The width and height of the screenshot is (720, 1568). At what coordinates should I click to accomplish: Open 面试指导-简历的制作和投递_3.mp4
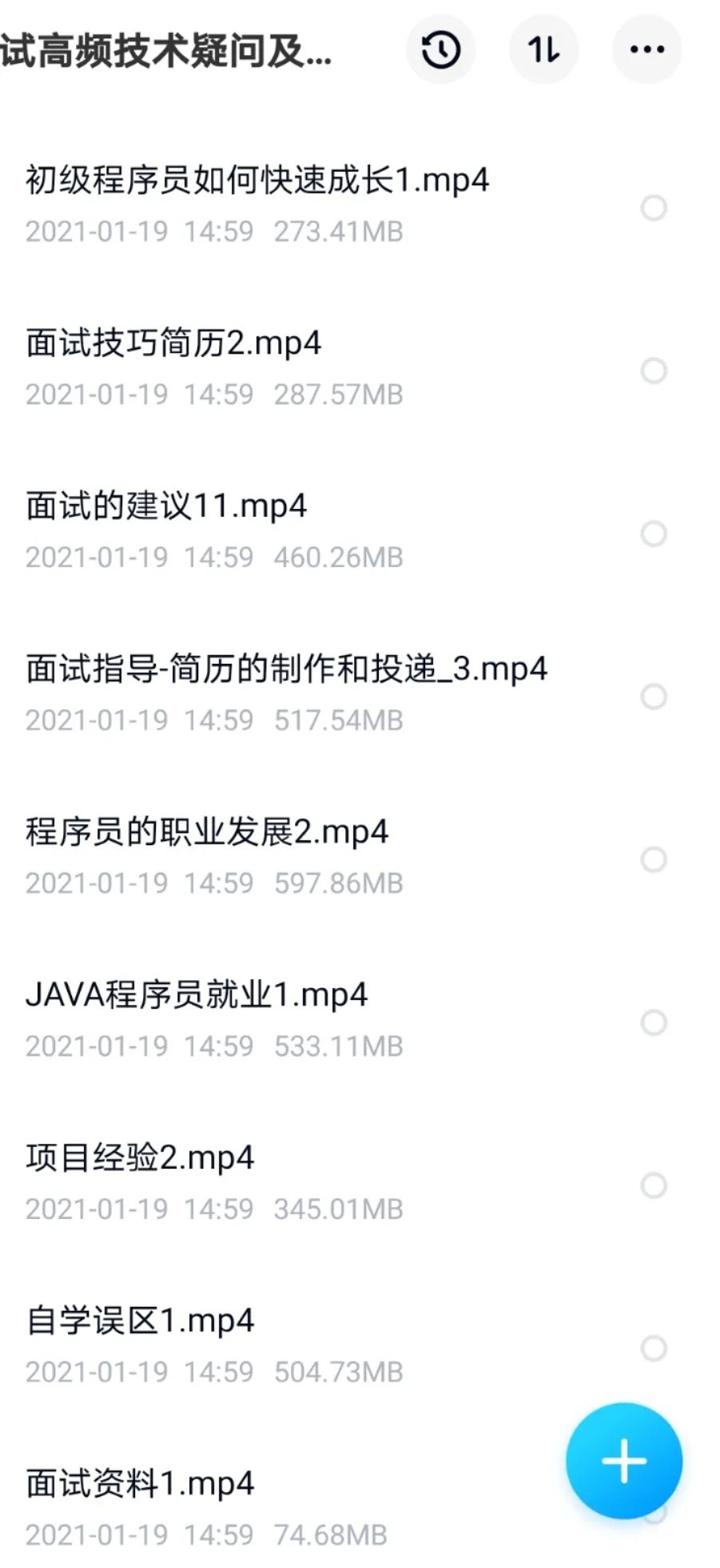pos(286,669)
